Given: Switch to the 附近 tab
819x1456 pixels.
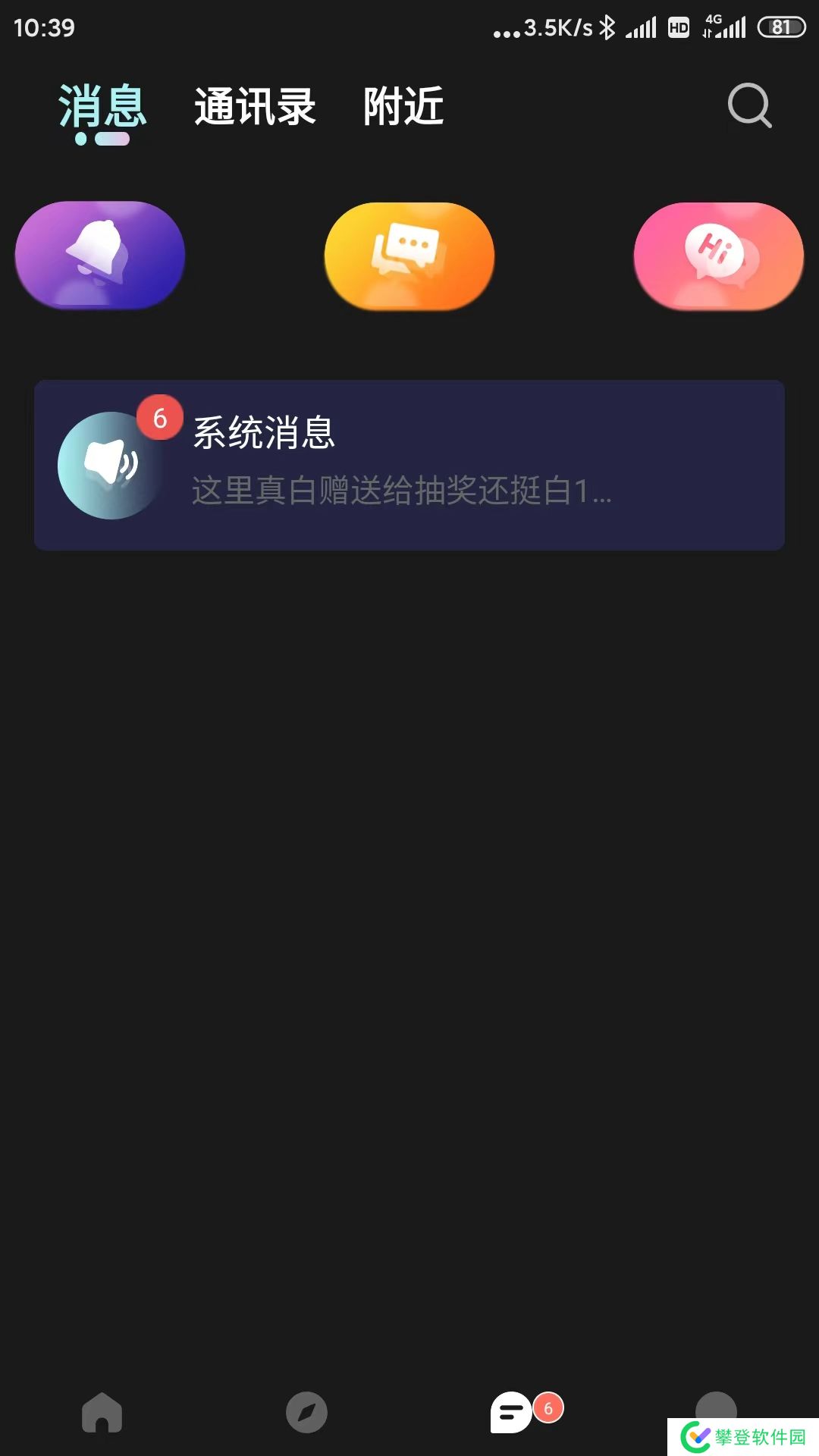Looking at the screenshot, I should [403, 106].
